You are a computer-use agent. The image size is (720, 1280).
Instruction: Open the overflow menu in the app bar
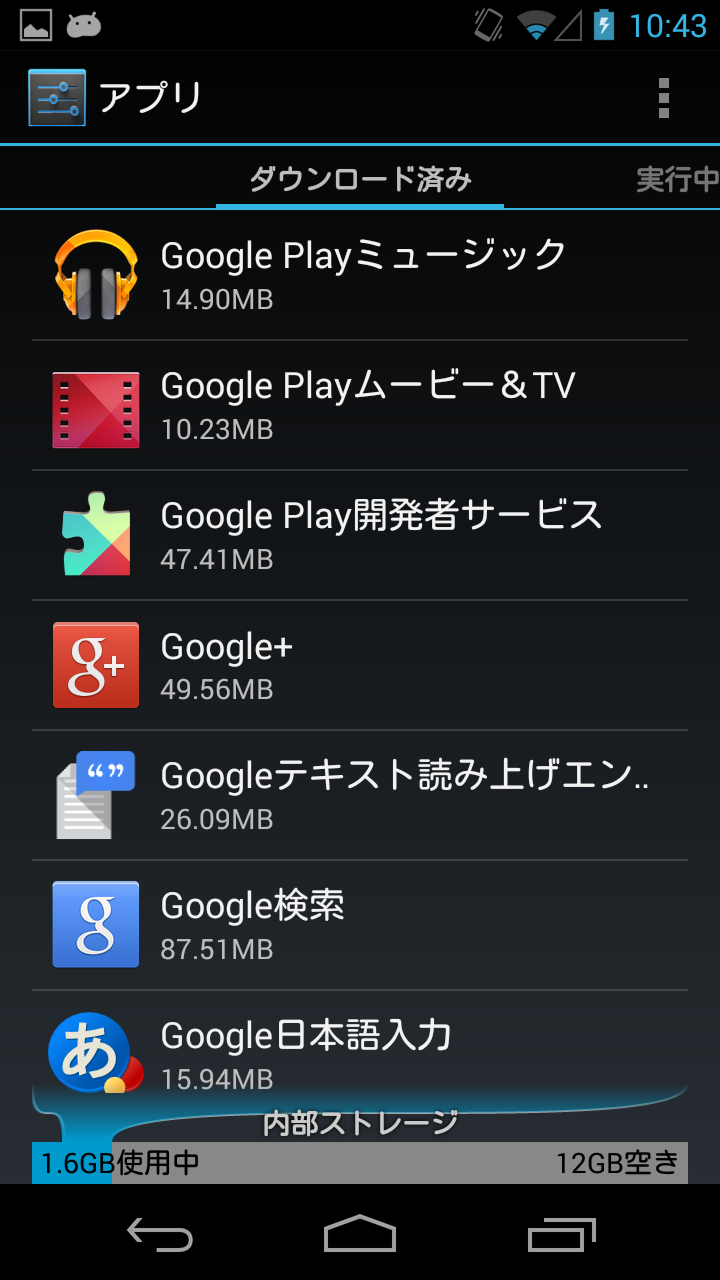663,98
